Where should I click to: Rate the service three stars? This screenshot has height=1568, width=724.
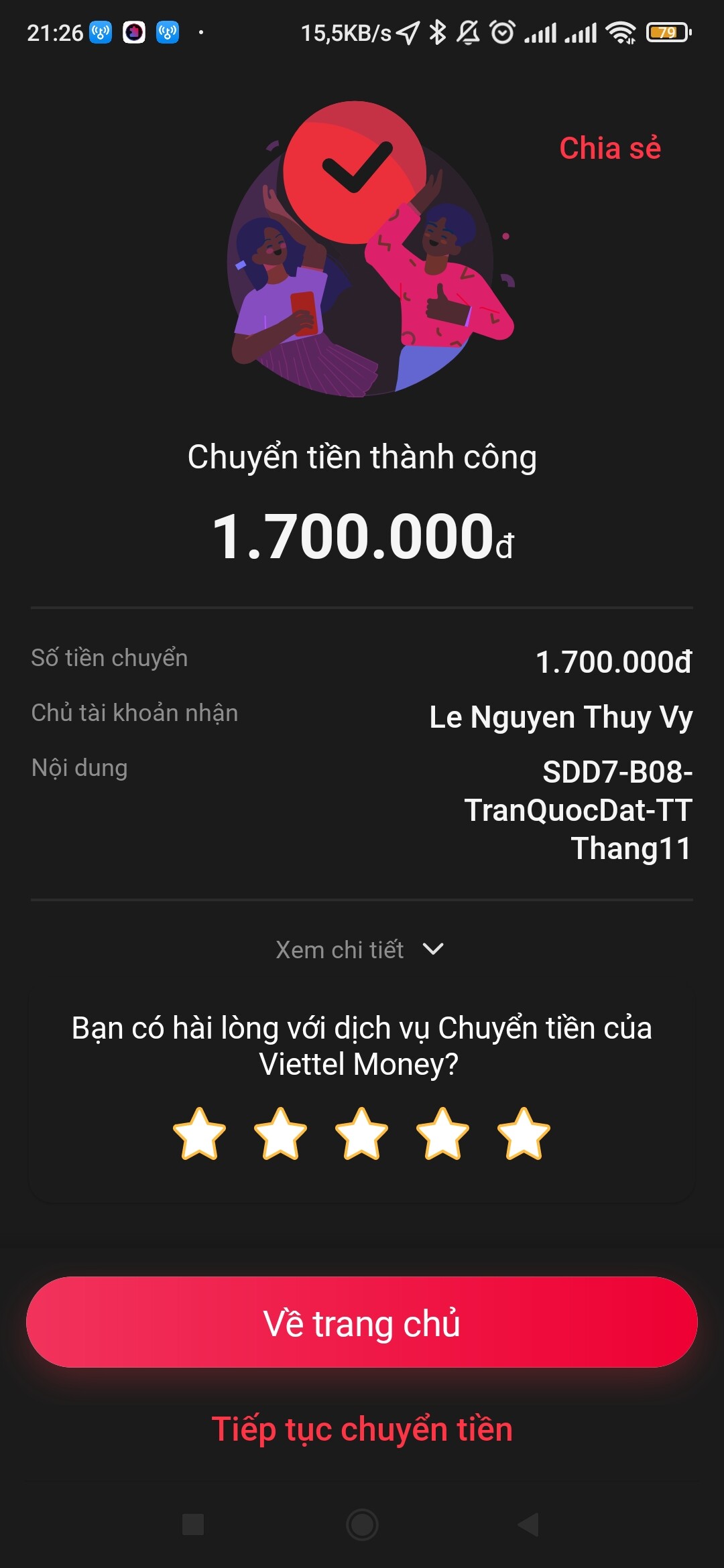[x=361, y=1134]
